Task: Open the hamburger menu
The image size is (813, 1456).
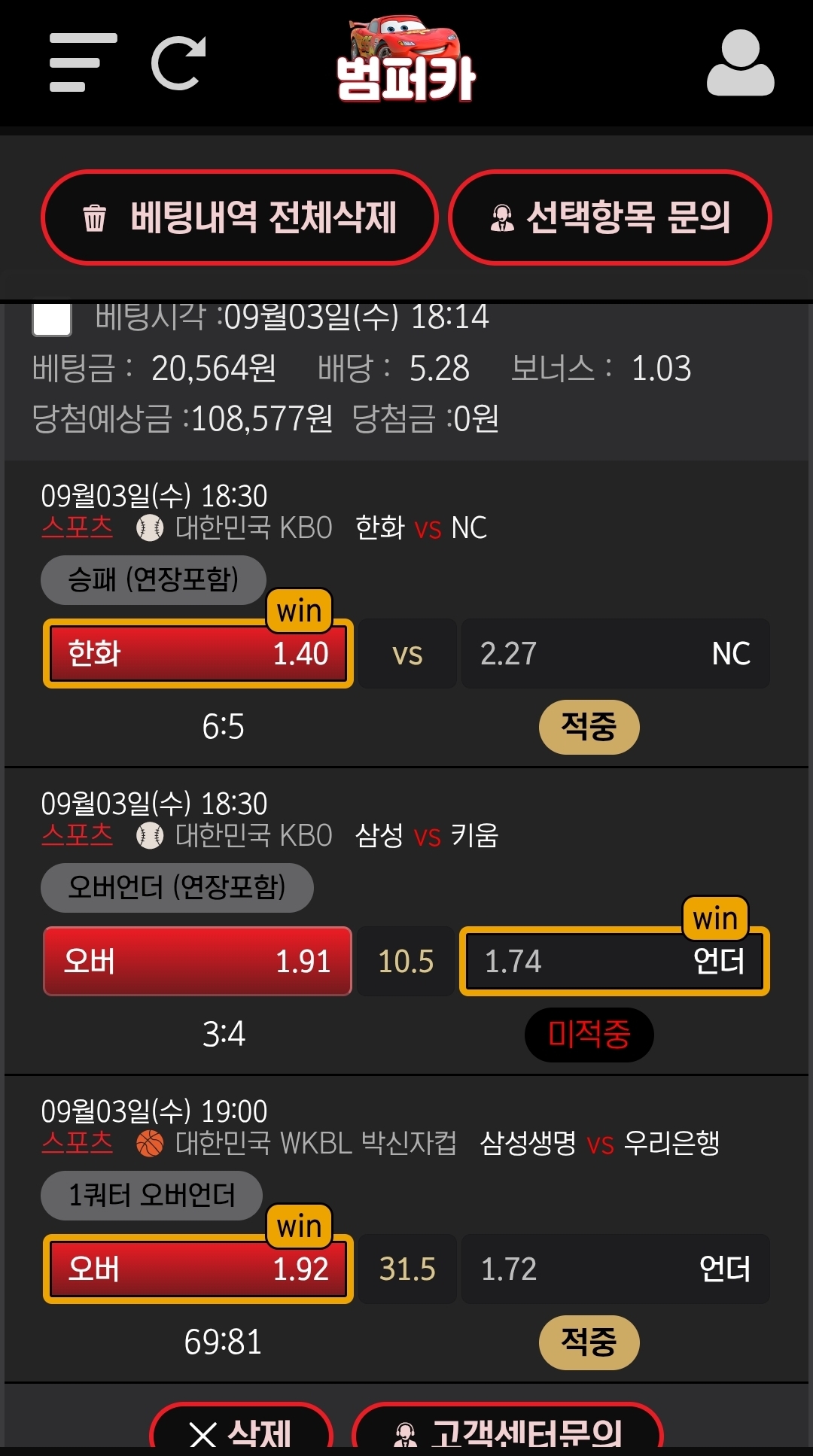Action: click(82, 62)
